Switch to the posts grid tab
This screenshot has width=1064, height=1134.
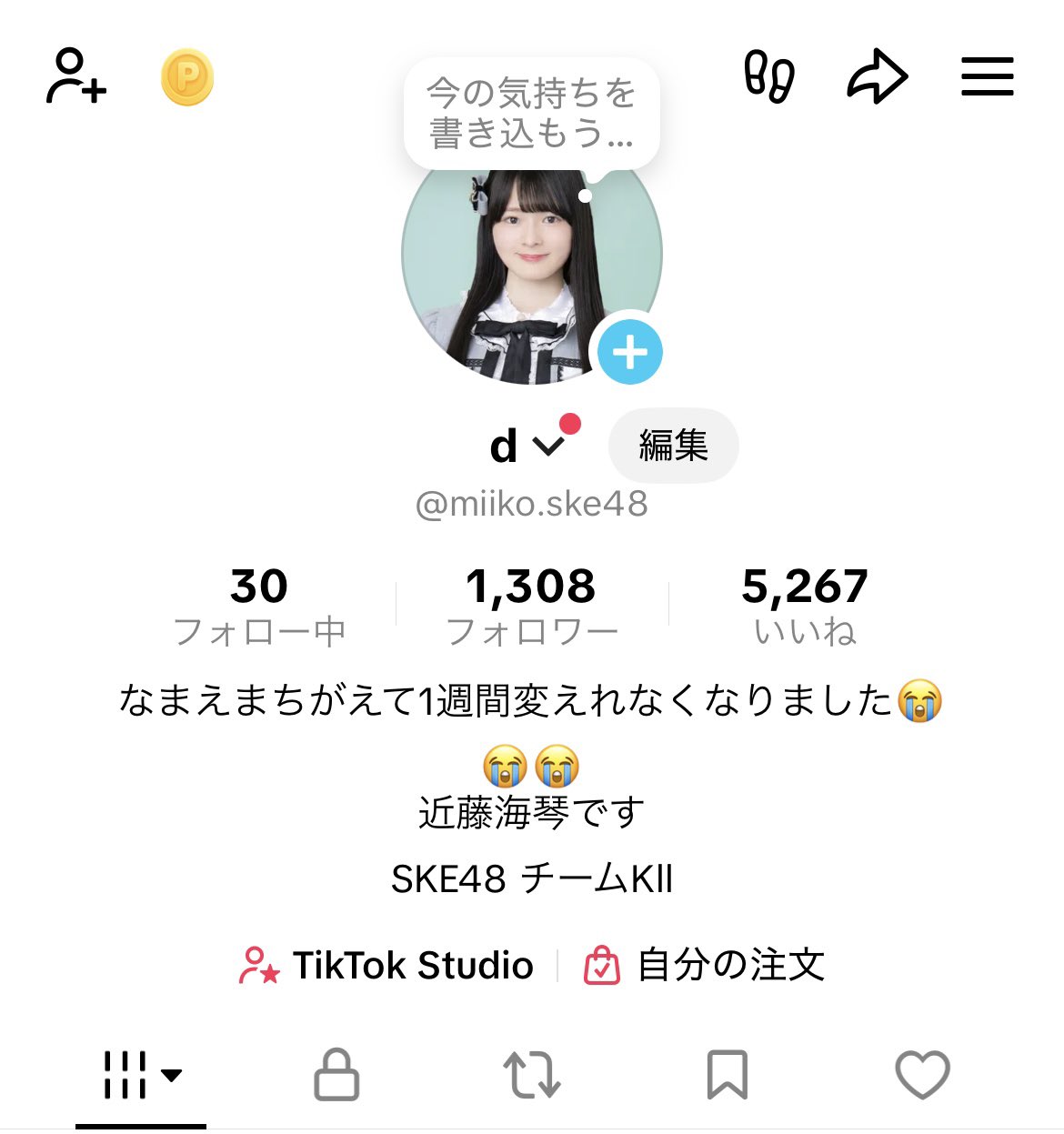tap(141, 1075)
